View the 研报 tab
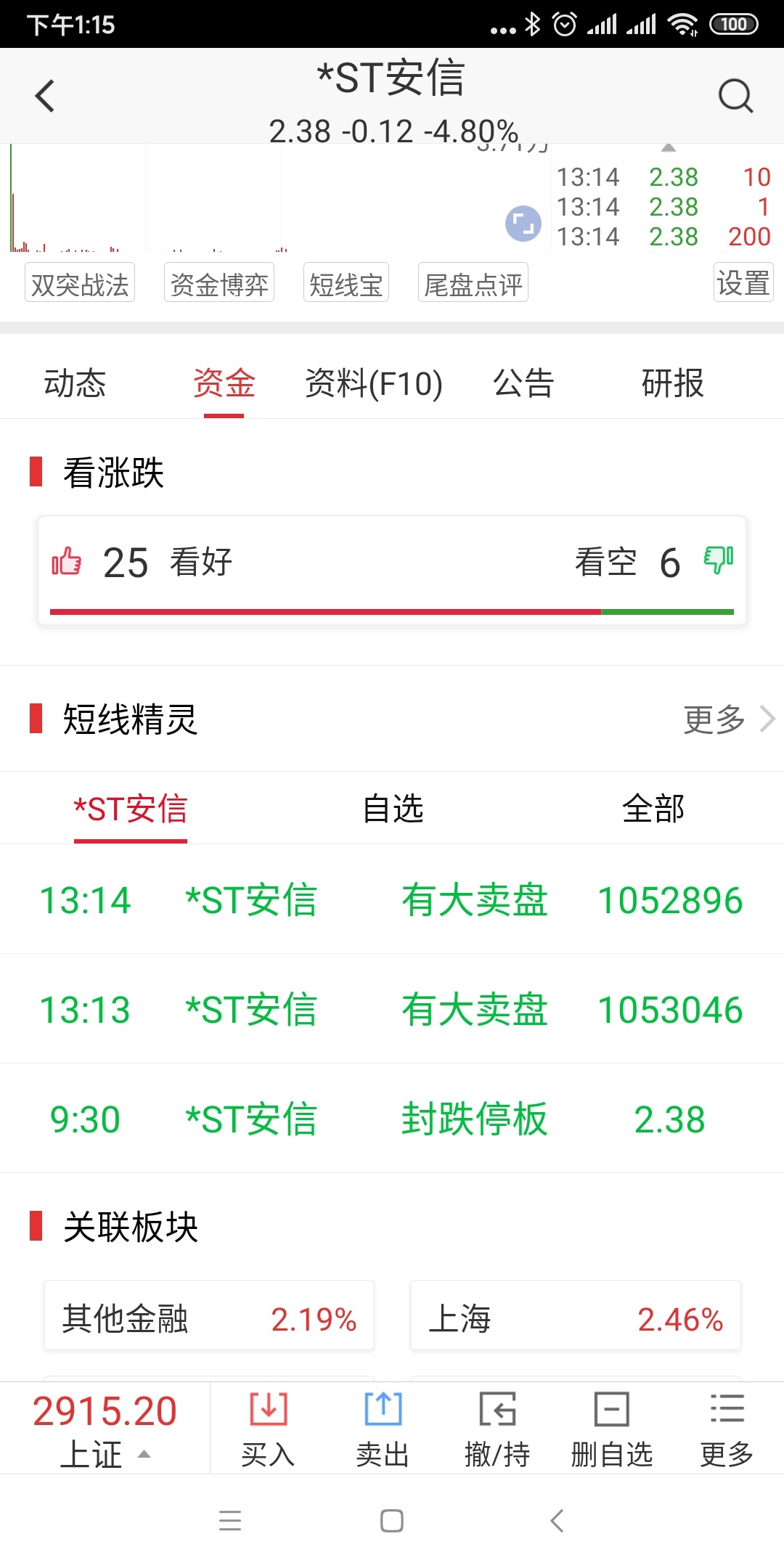 [x=673, y=383]
